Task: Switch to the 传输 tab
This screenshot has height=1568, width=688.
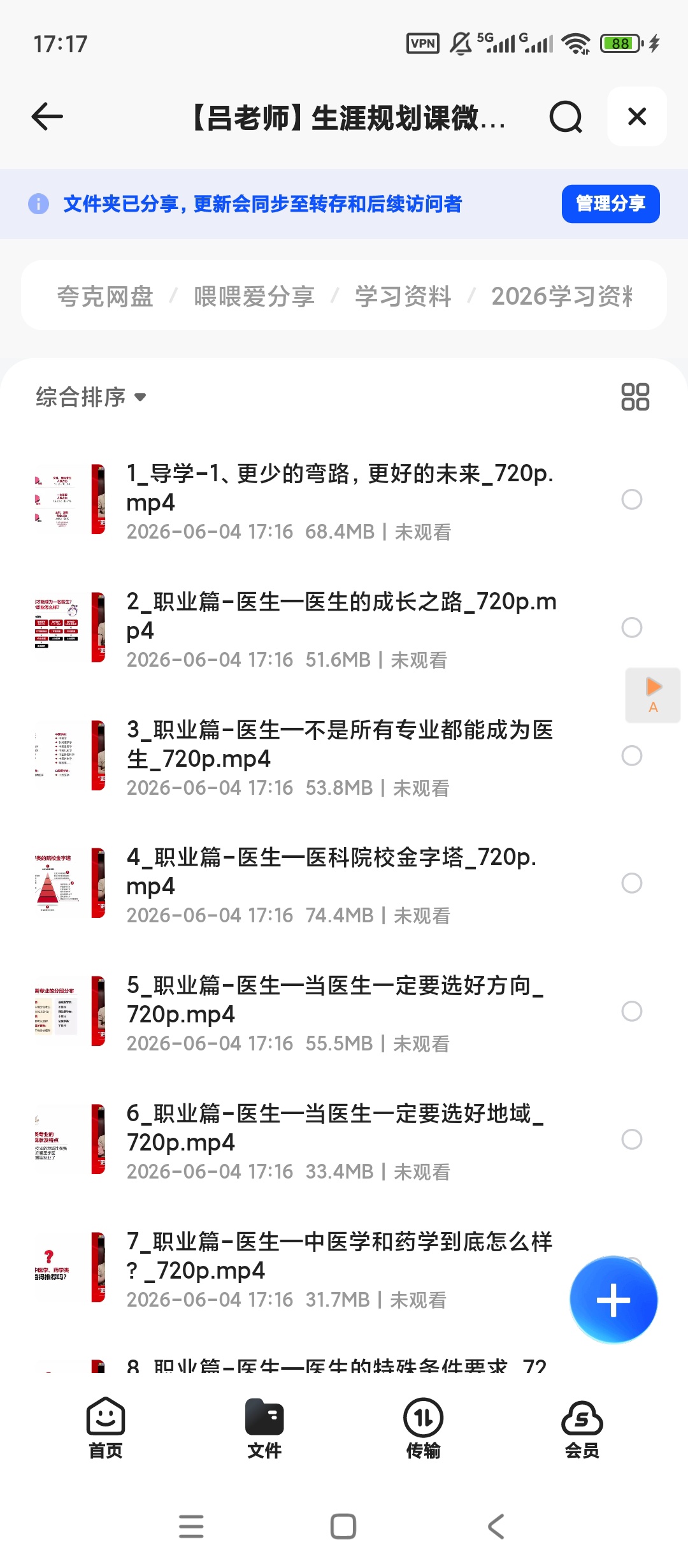Action: (x=423, y=1429)
